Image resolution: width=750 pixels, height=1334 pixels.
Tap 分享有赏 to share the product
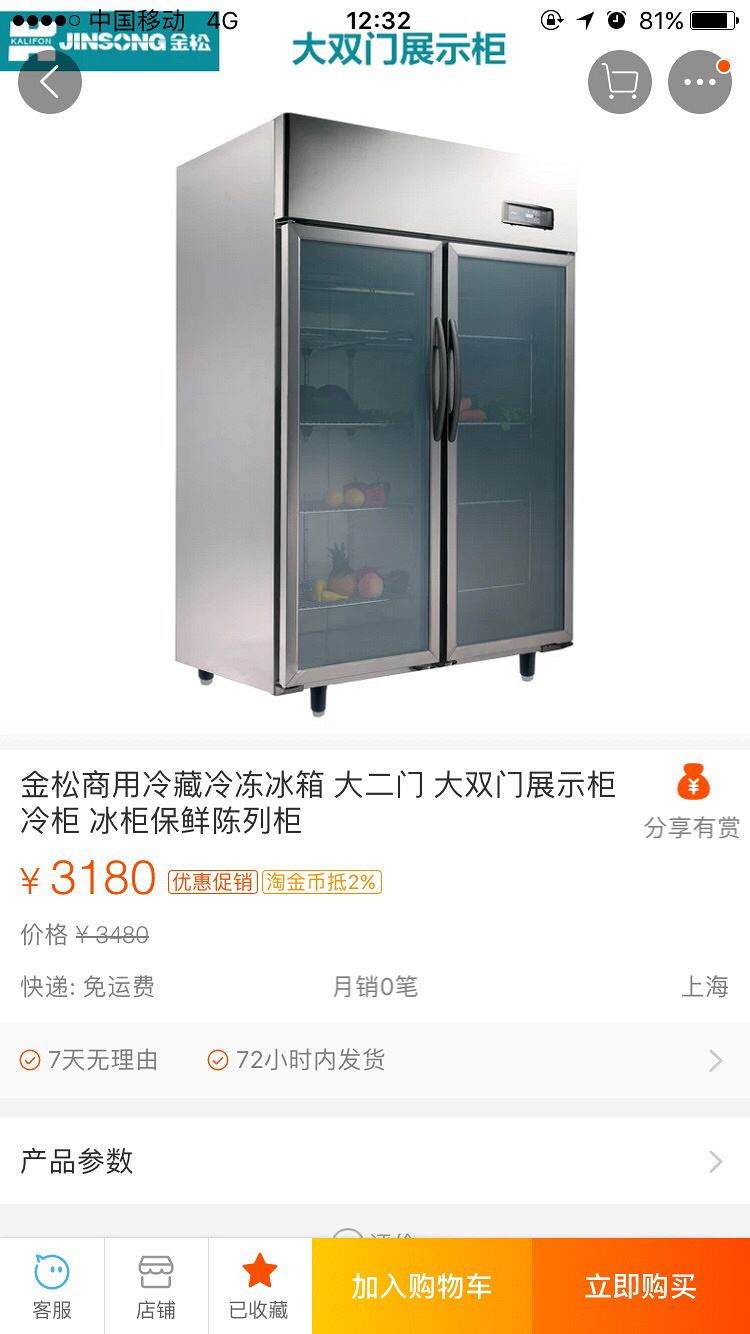pos(692,802)
